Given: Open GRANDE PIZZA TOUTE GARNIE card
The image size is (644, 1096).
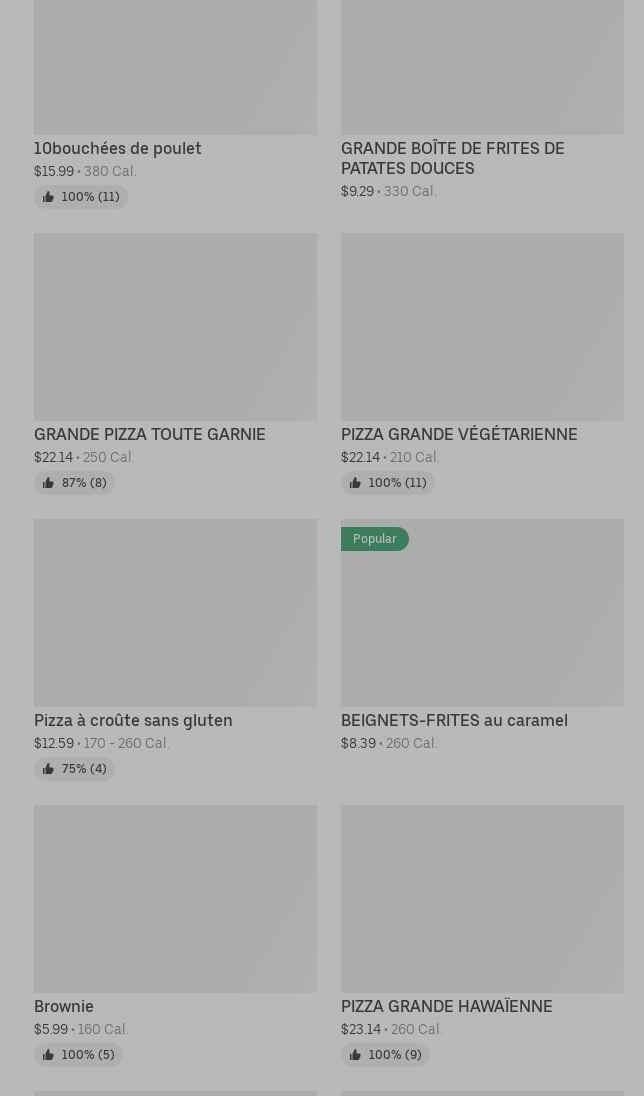Looking at the screenshot, I should 175,363.
